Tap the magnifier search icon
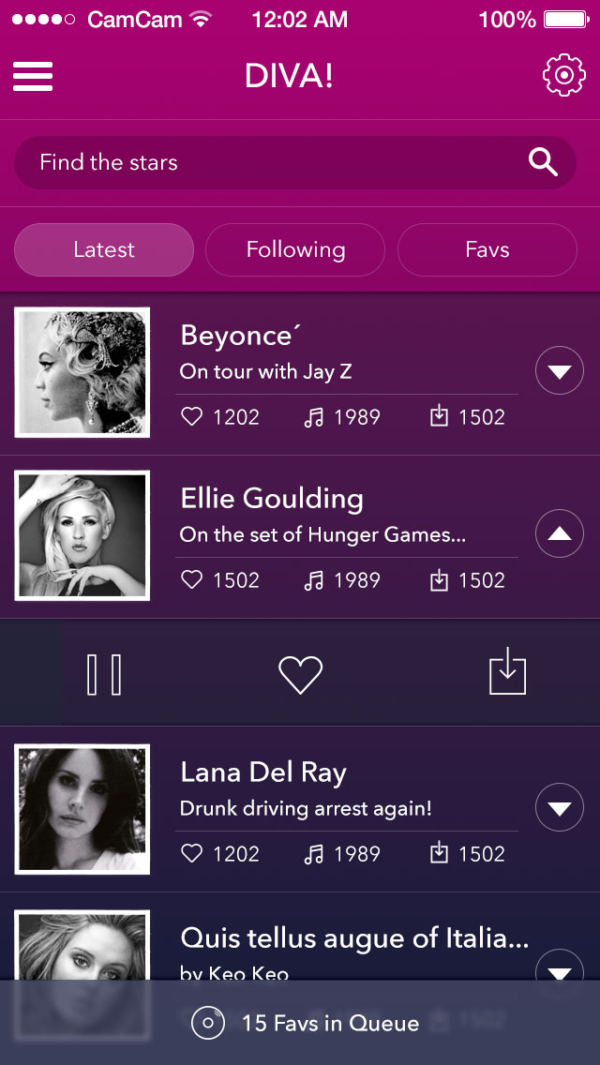 click(x=543, y=162)
